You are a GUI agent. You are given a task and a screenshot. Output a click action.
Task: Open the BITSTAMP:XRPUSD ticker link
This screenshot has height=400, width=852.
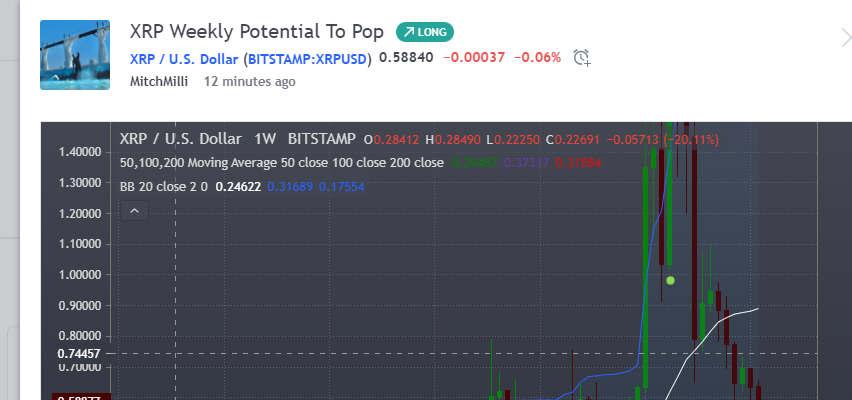click(x=306, y=58)
